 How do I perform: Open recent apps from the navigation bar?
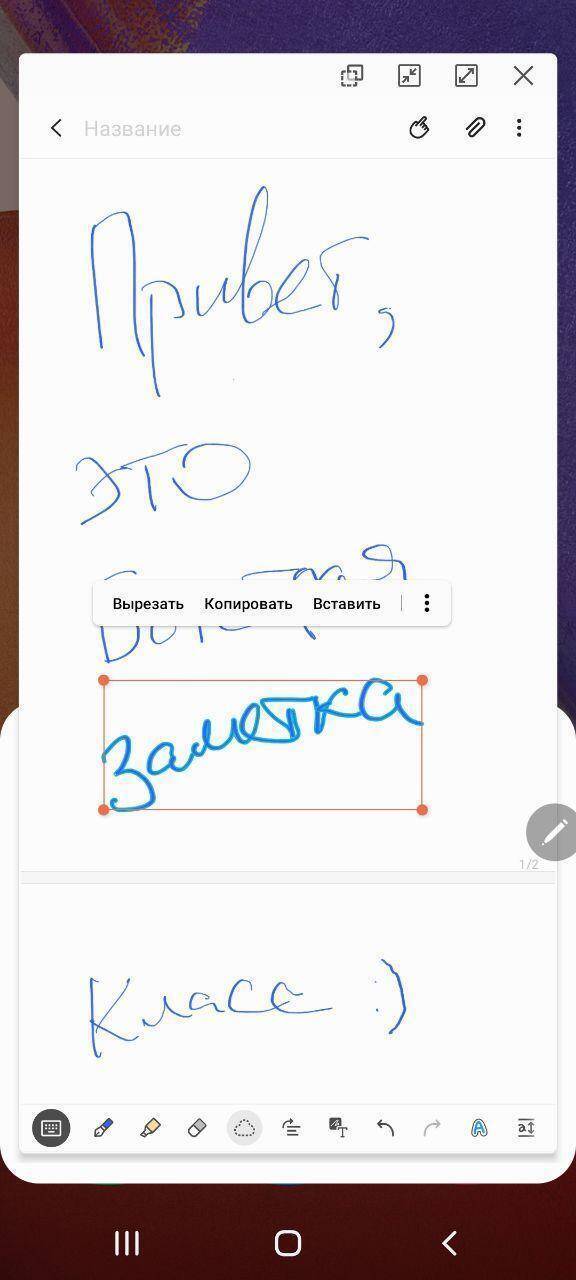point(127,1243)
